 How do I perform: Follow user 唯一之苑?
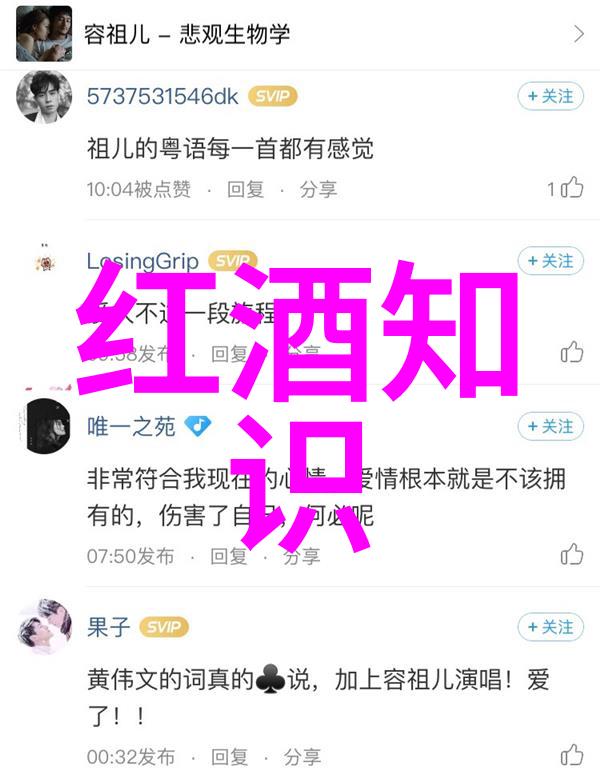point(550,426)
